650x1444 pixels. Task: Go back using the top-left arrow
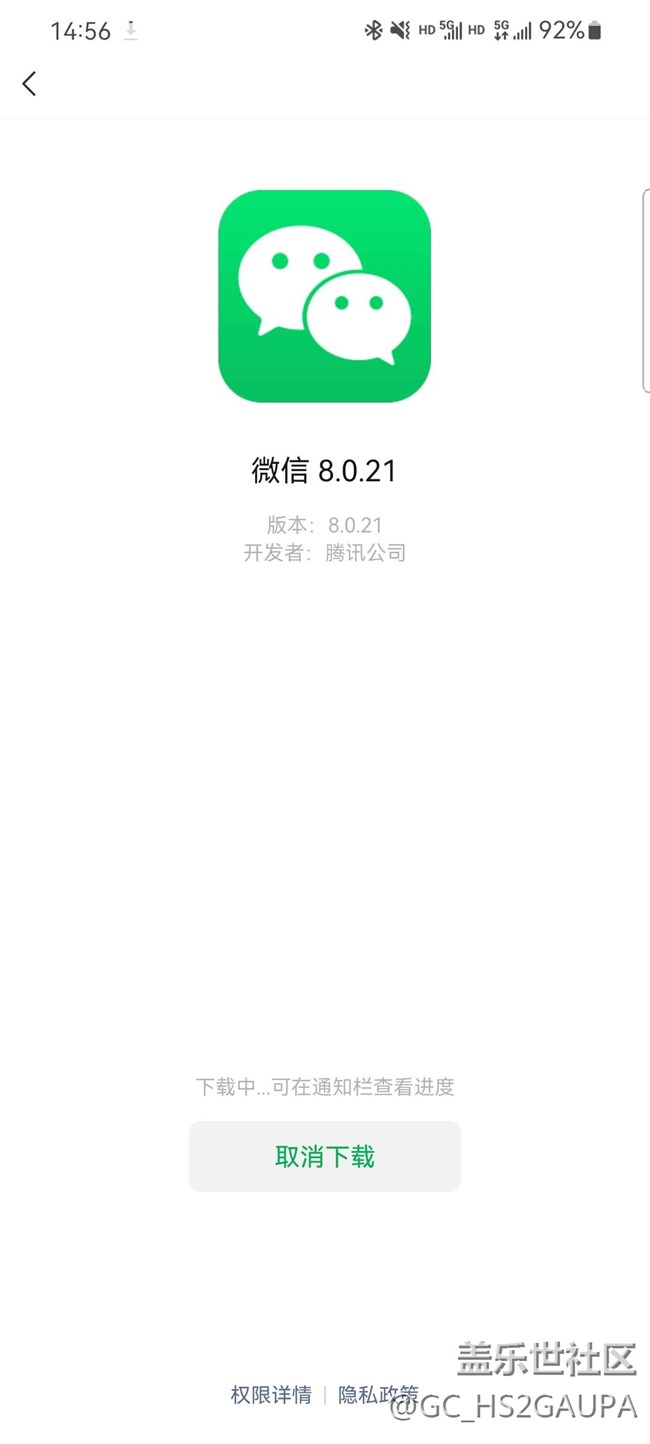(29, 84)
